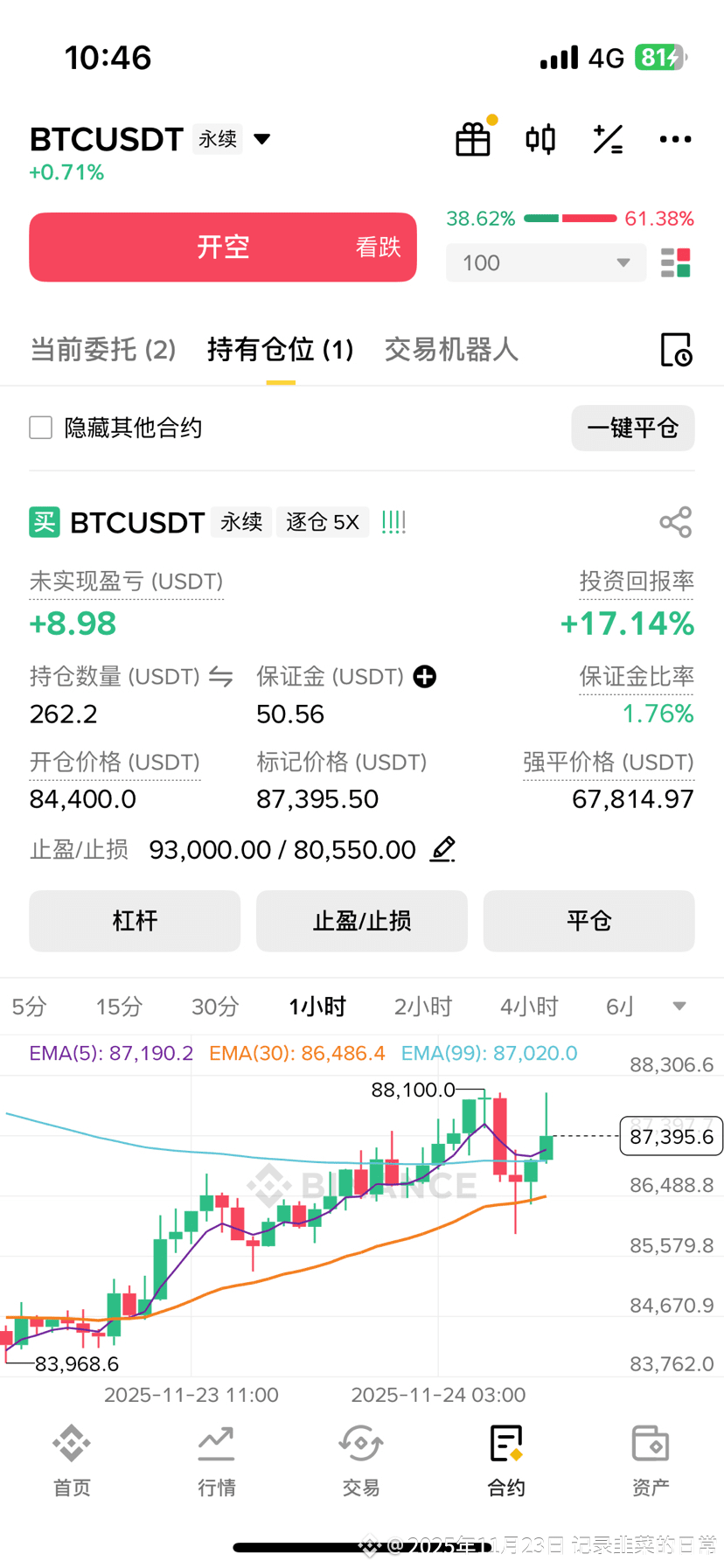Add margin with the plus icon
This screenshot has height=1568, width=724.
(425, 677)
